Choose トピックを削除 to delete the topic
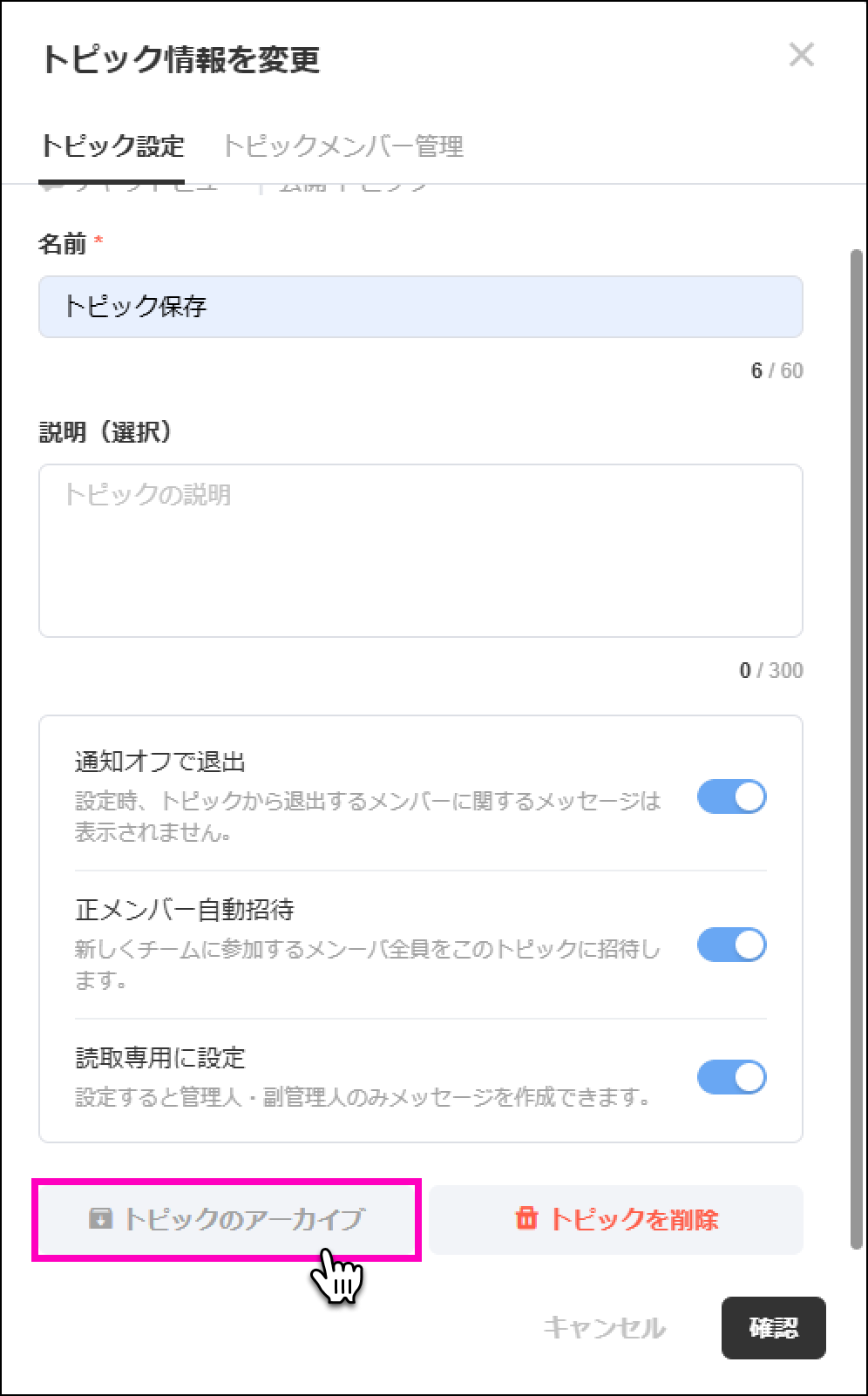The width and height of the screenshot is (868, 1396). tap(615, 1219)
